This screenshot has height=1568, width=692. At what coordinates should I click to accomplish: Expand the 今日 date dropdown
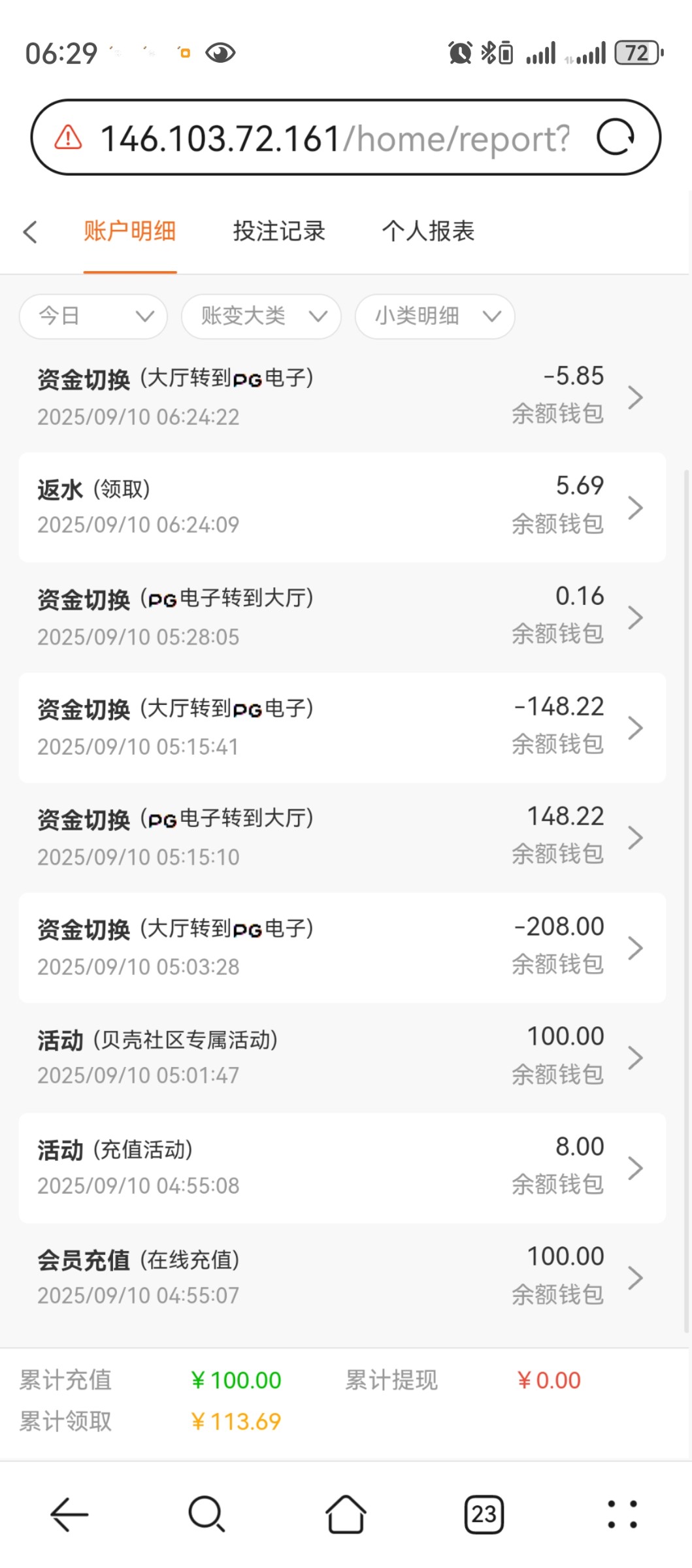(x=93, y=316)
